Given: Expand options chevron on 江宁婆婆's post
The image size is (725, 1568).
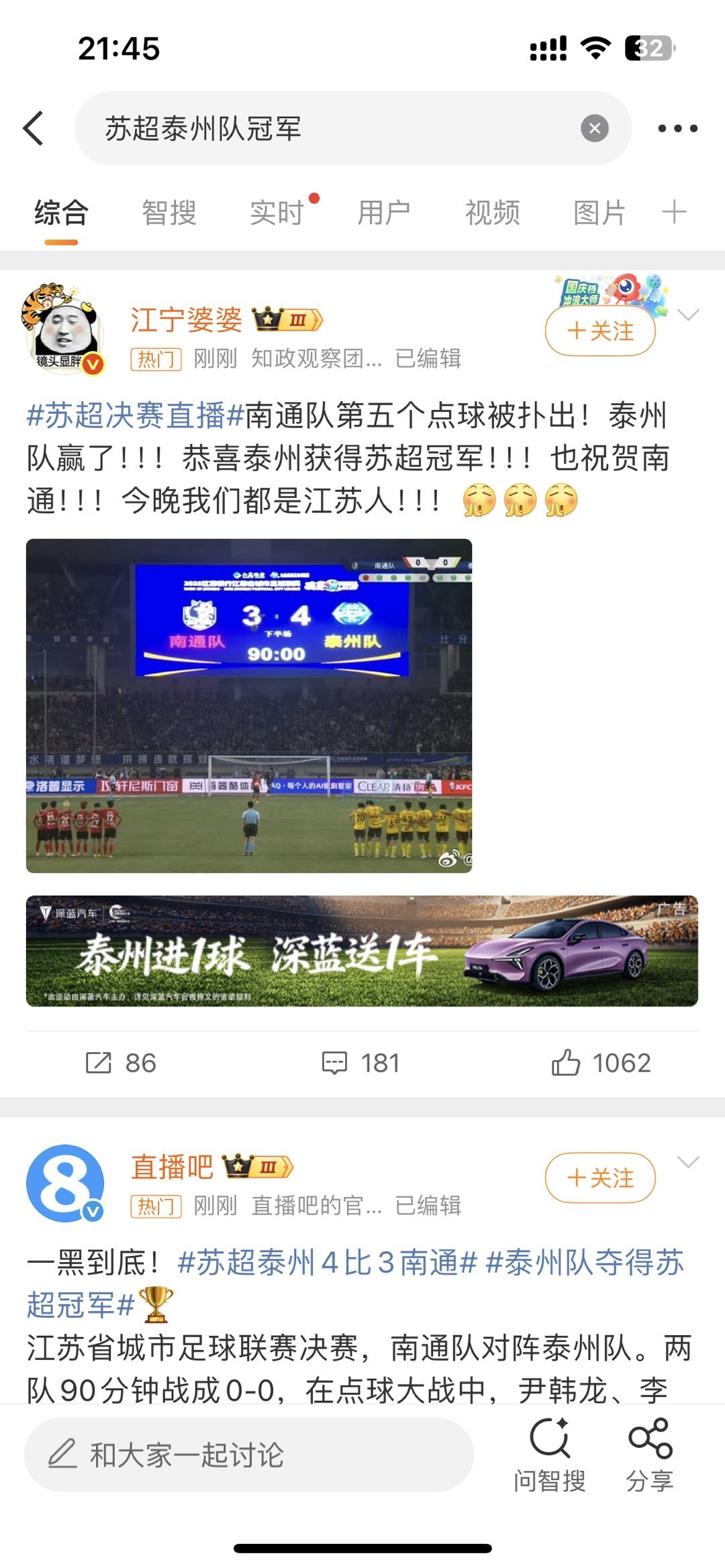Looking at the screenshot, I should pos(689,315).
